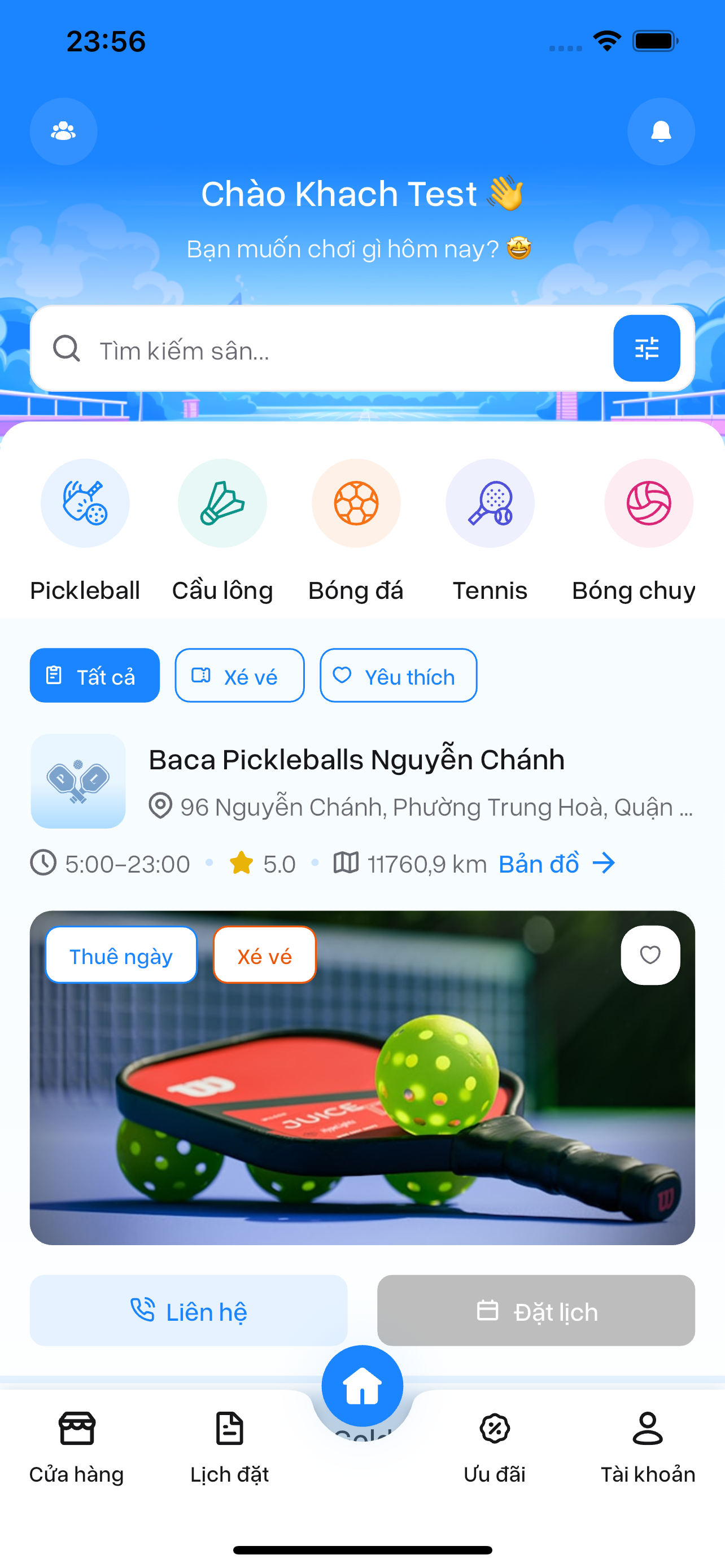Select the Tennis racket icon
The height and width of the screenshot is (1568, 725).
(490, 503)
